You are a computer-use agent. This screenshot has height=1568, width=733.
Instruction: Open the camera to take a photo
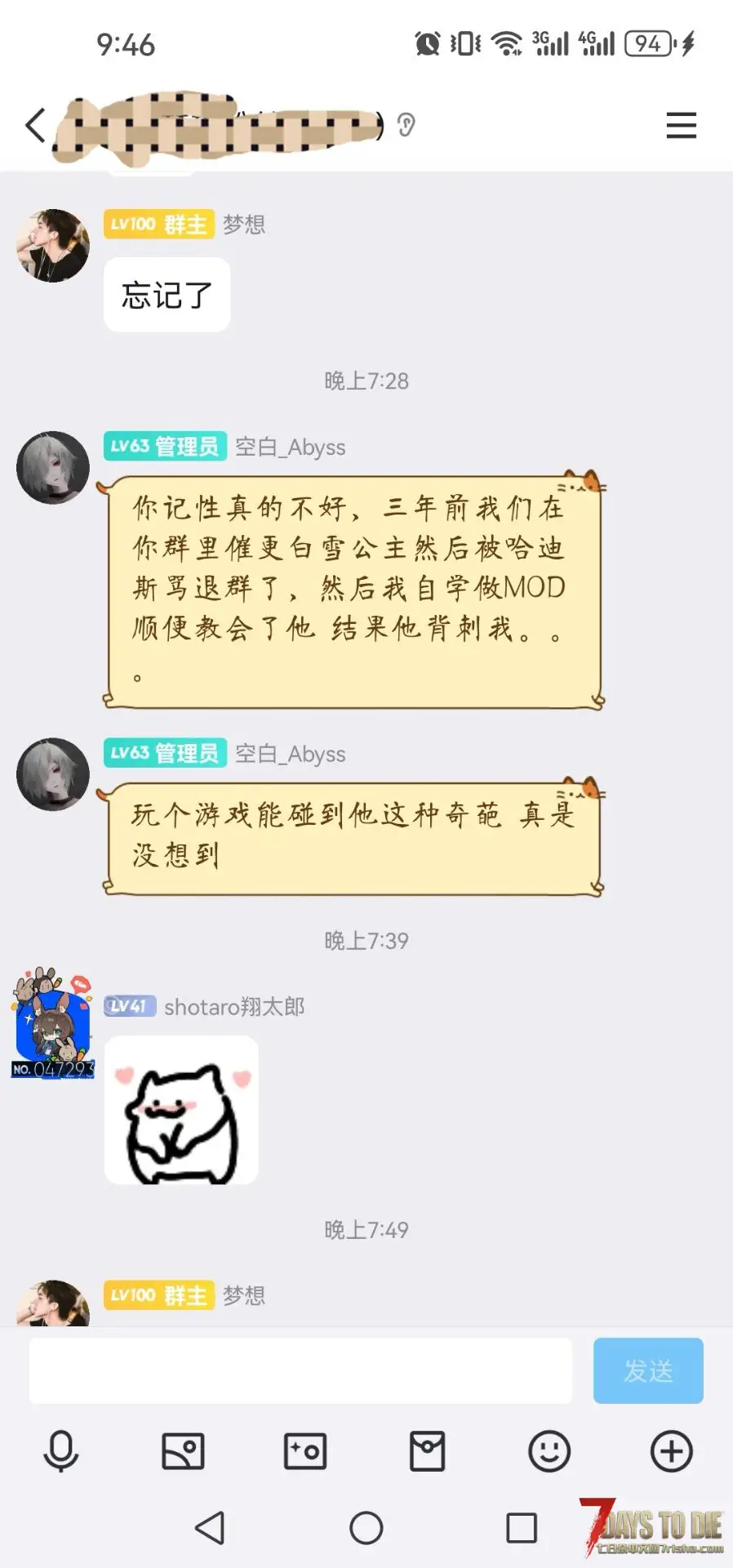305,1451
